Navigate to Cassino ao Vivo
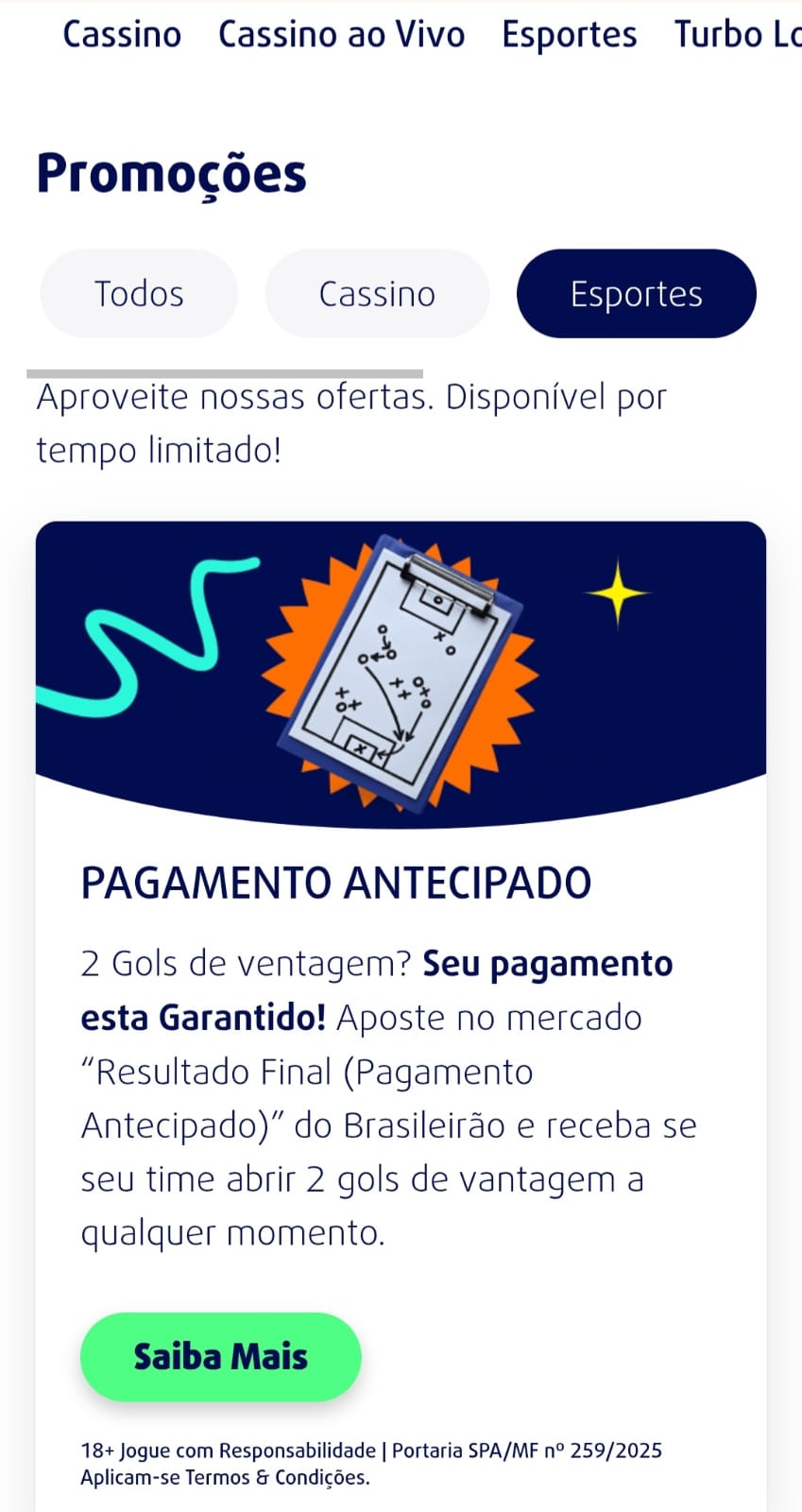 (341, 34)
